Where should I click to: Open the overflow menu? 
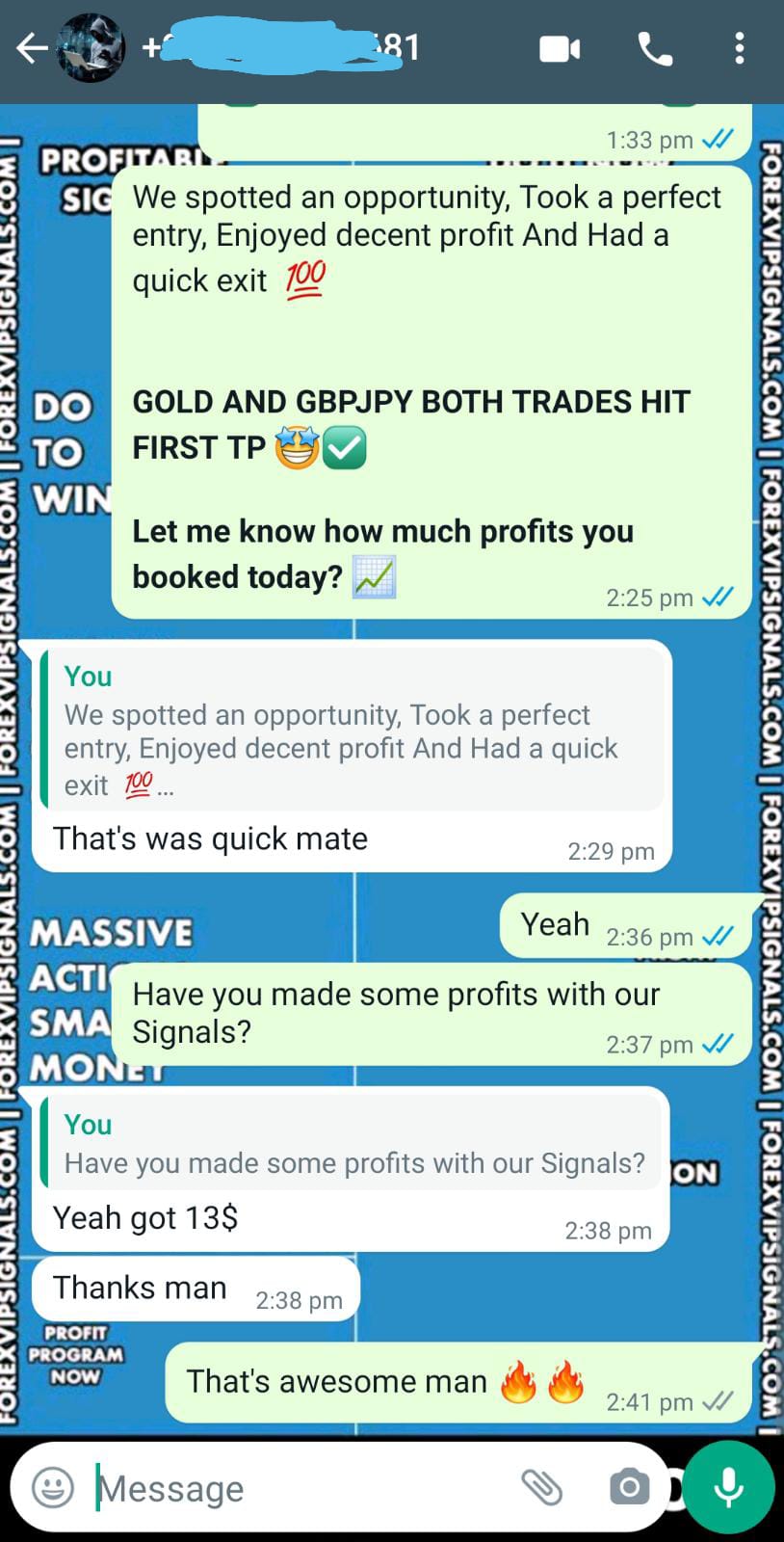pyautogui.click(x=739, y=48)
